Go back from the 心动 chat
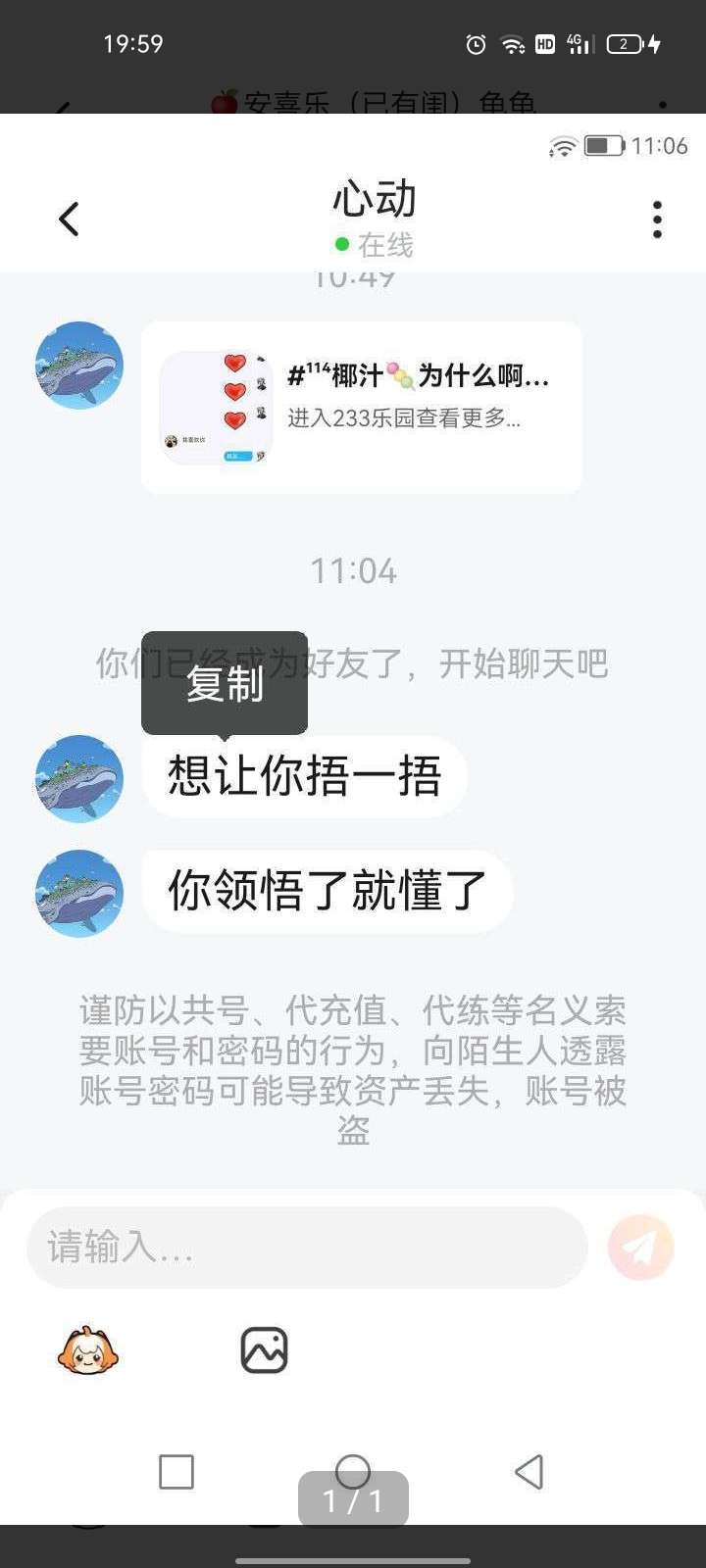 (x=69, y=220)
